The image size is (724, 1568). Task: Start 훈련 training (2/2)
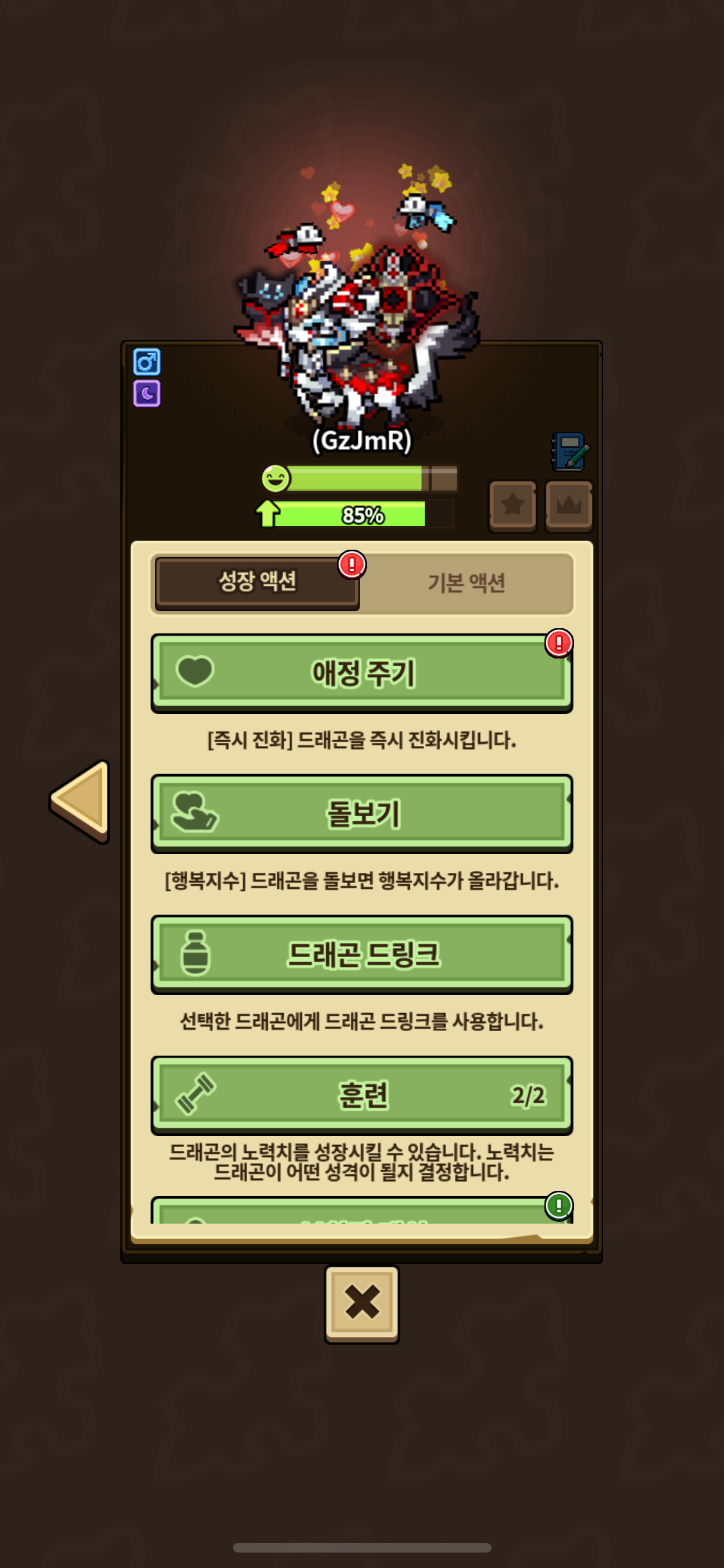tap(362, 1095)
